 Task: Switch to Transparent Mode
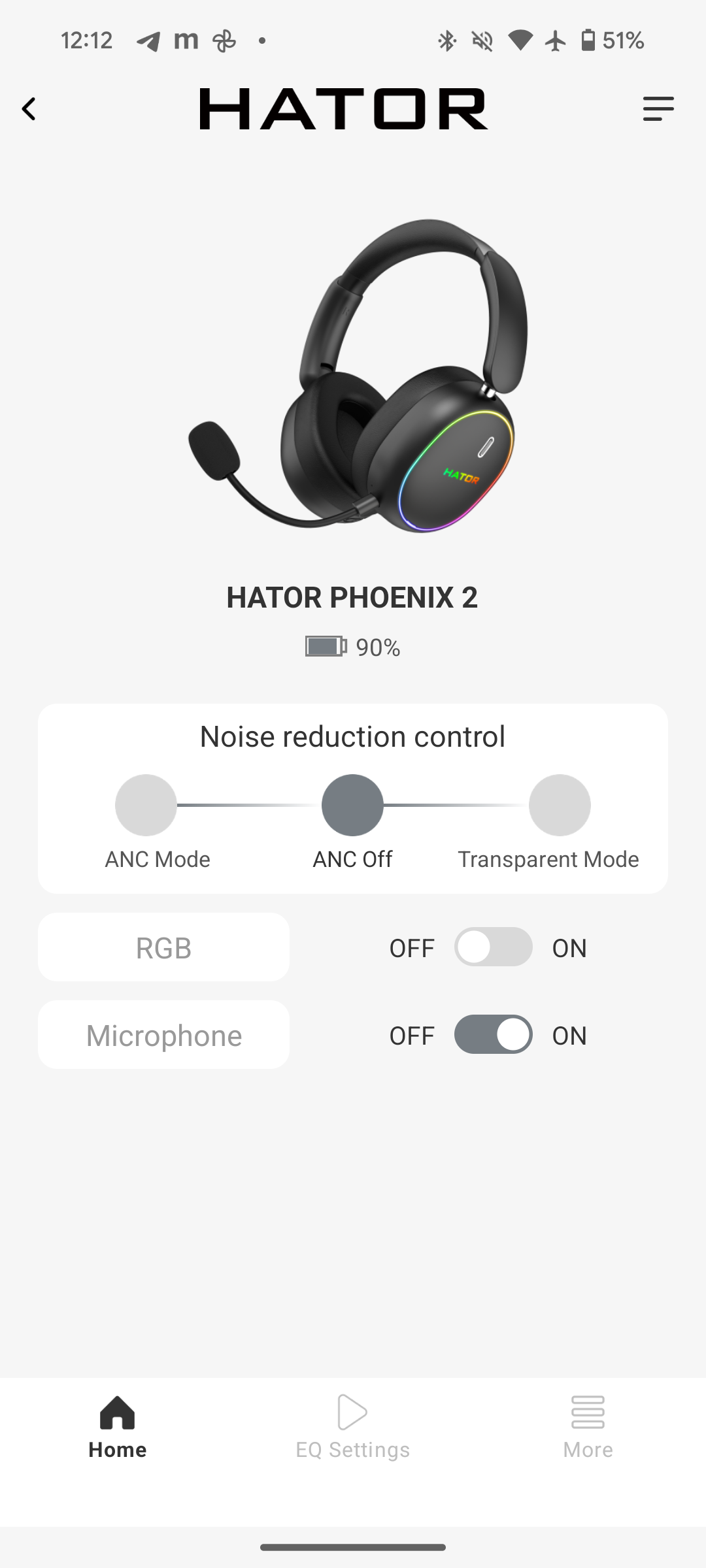[560, 805]
